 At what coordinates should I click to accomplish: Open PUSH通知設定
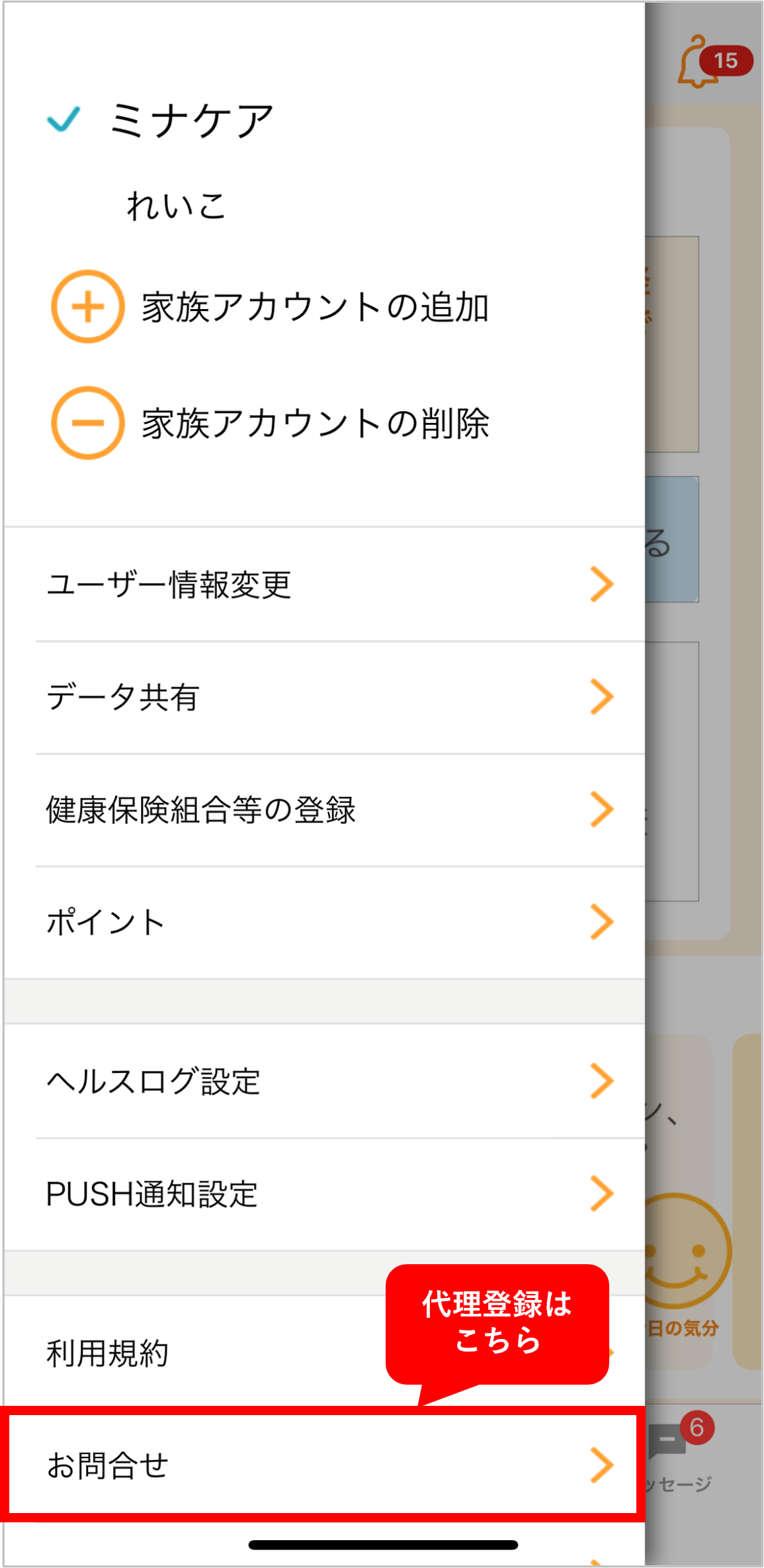pyautogui.click(x=324, y=1194)
